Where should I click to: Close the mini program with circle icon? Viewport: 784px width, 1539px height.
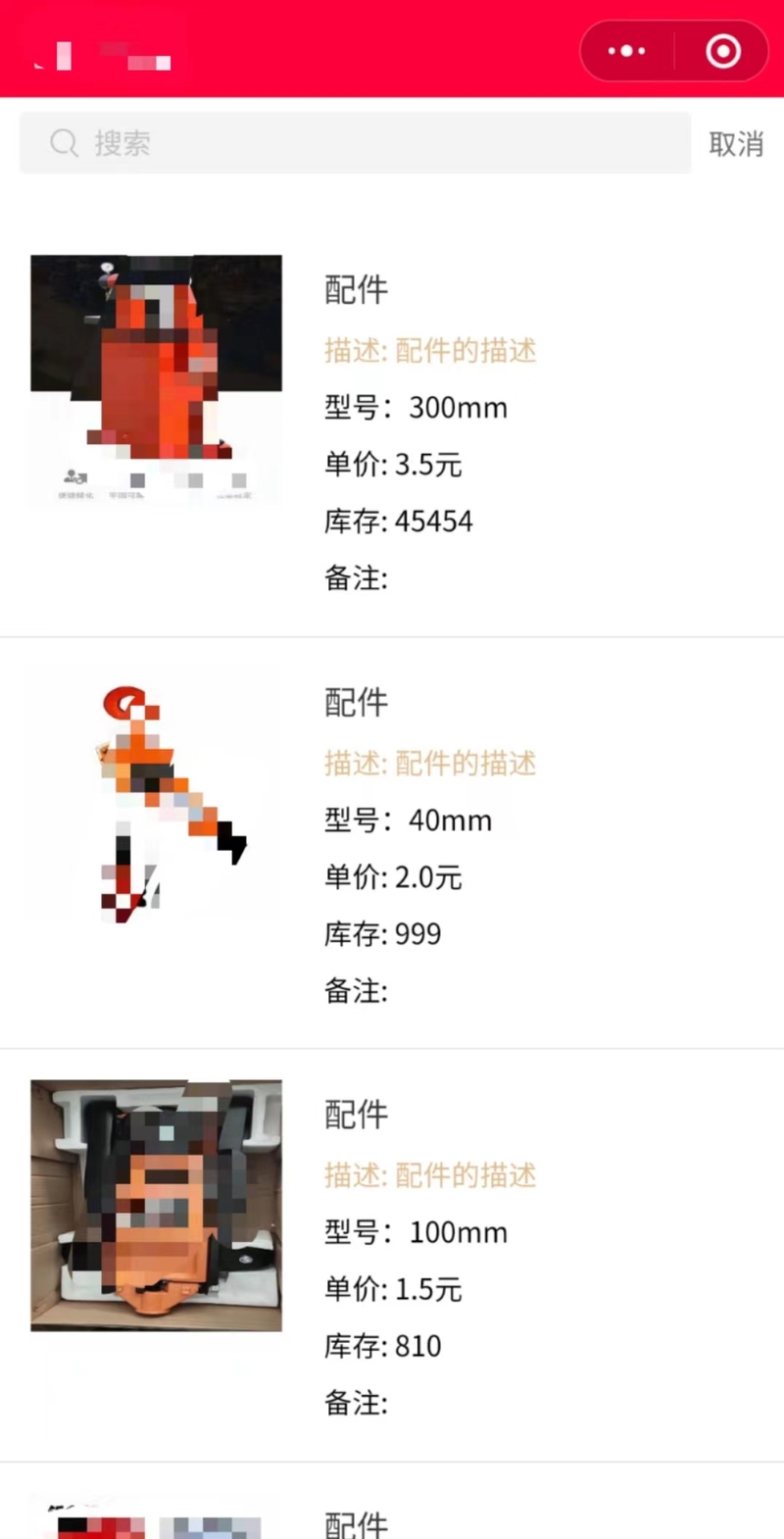point(723,51)
